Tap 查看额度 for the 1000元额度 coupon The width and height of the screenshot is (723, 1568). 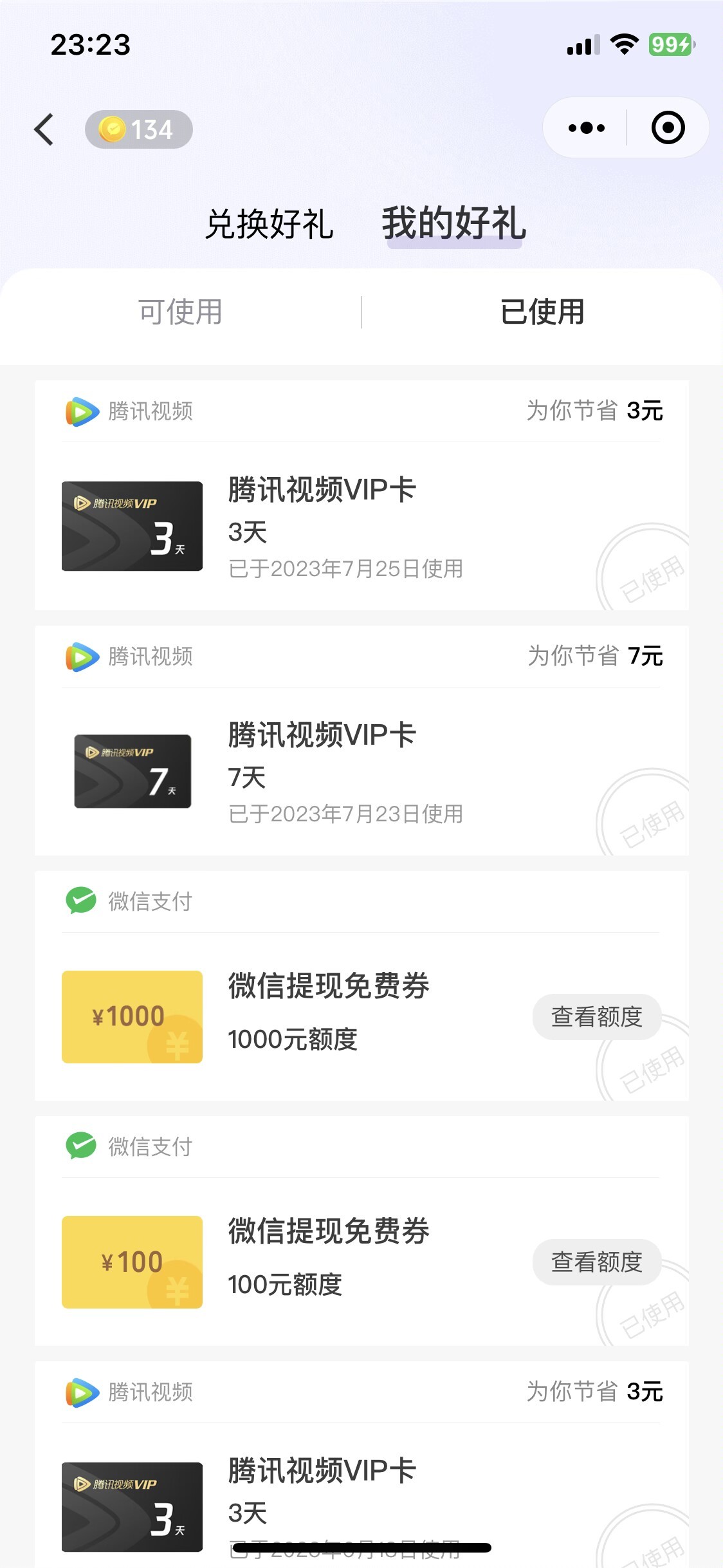tap(596, 1017)
